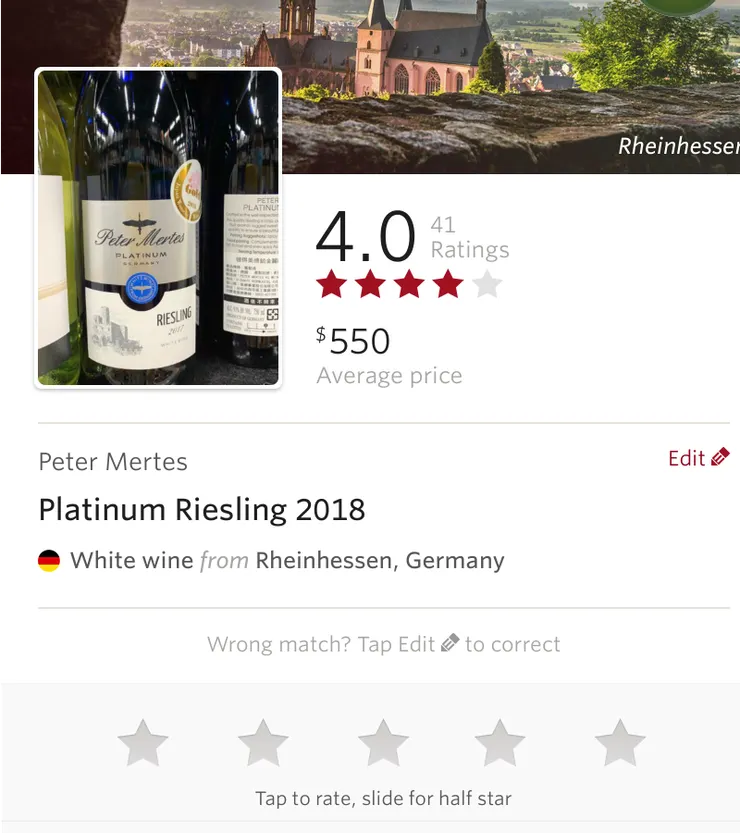Viewport: 740px width, 833px height.
Task: Rate Platinum Riesling five stars
Action: 620,744
